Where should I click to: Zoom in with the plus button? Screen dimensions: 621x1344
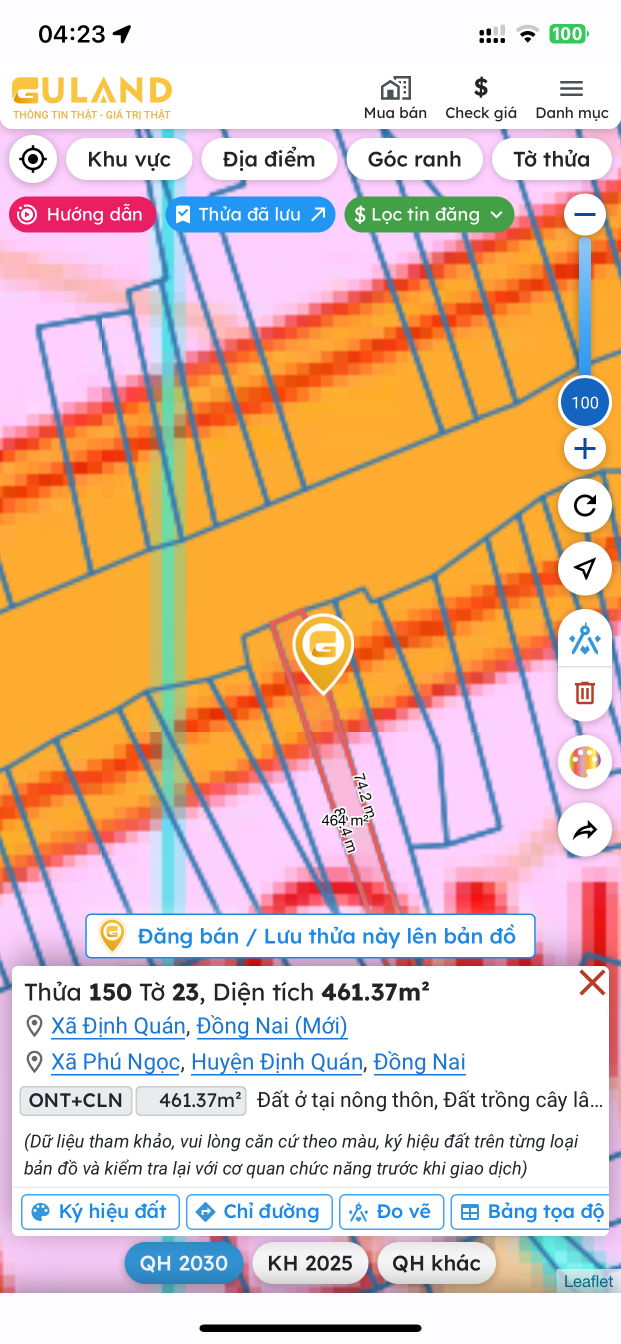coord(585,449)
